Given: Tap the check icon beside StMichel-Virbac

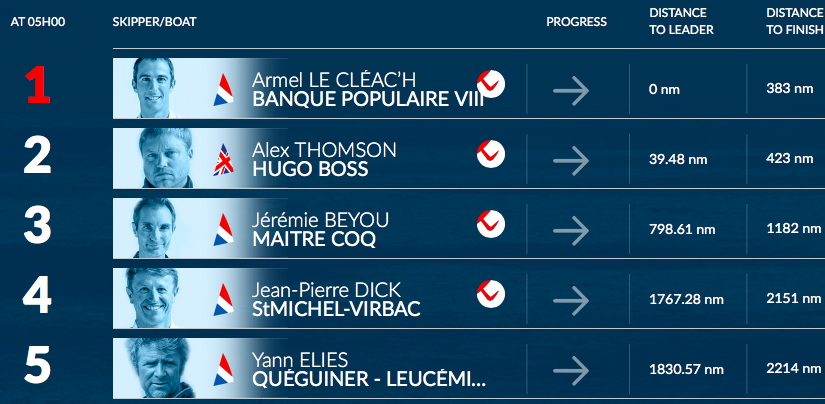Looking at the screenshot, I should tap(491, 292).
